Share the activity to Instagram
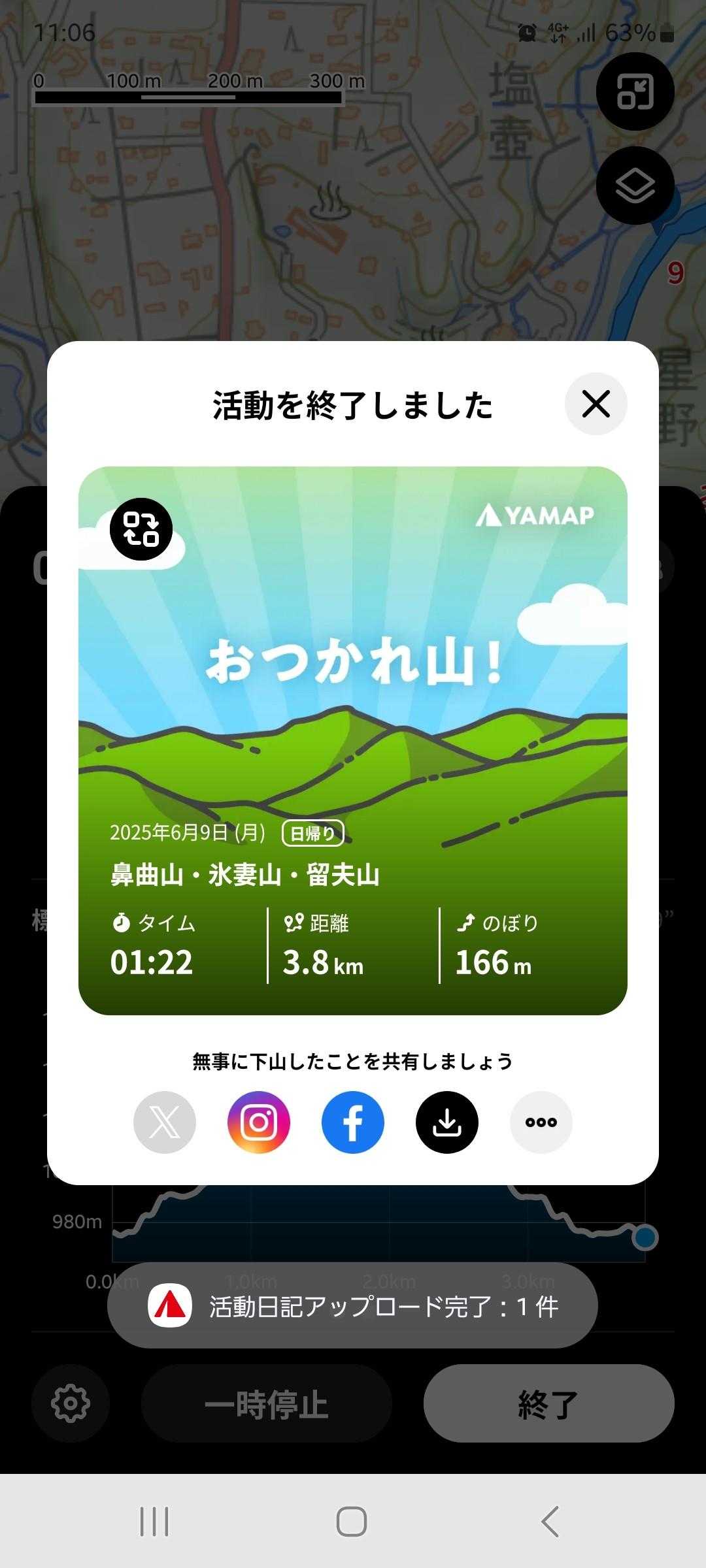This screenshot has height=1568, width=706. (x=259, y=1122)
